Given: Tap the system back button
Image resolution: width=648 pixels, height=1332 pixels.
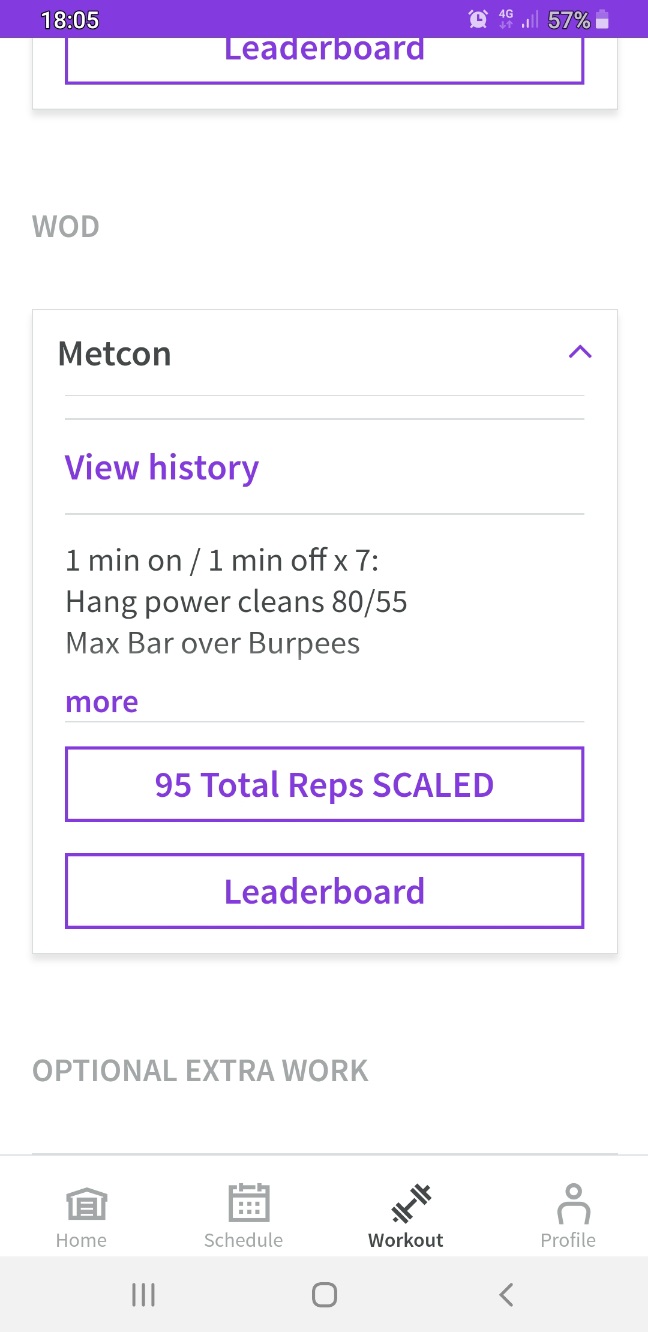Looking at the screenshot, I should [x=506, y=1295].
